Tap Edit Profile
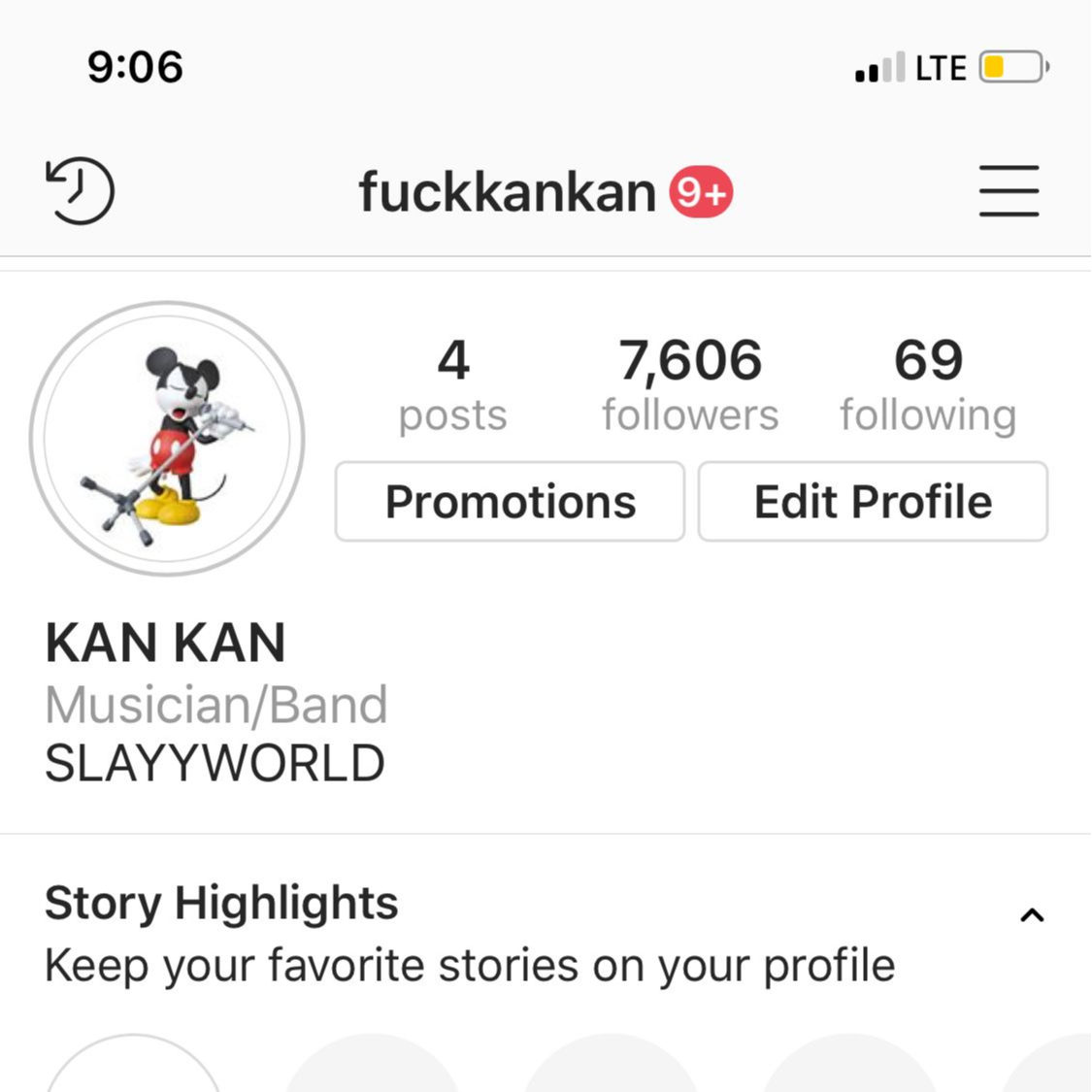The width and height of the screenshot is (1092, 1092). (873, 502)
